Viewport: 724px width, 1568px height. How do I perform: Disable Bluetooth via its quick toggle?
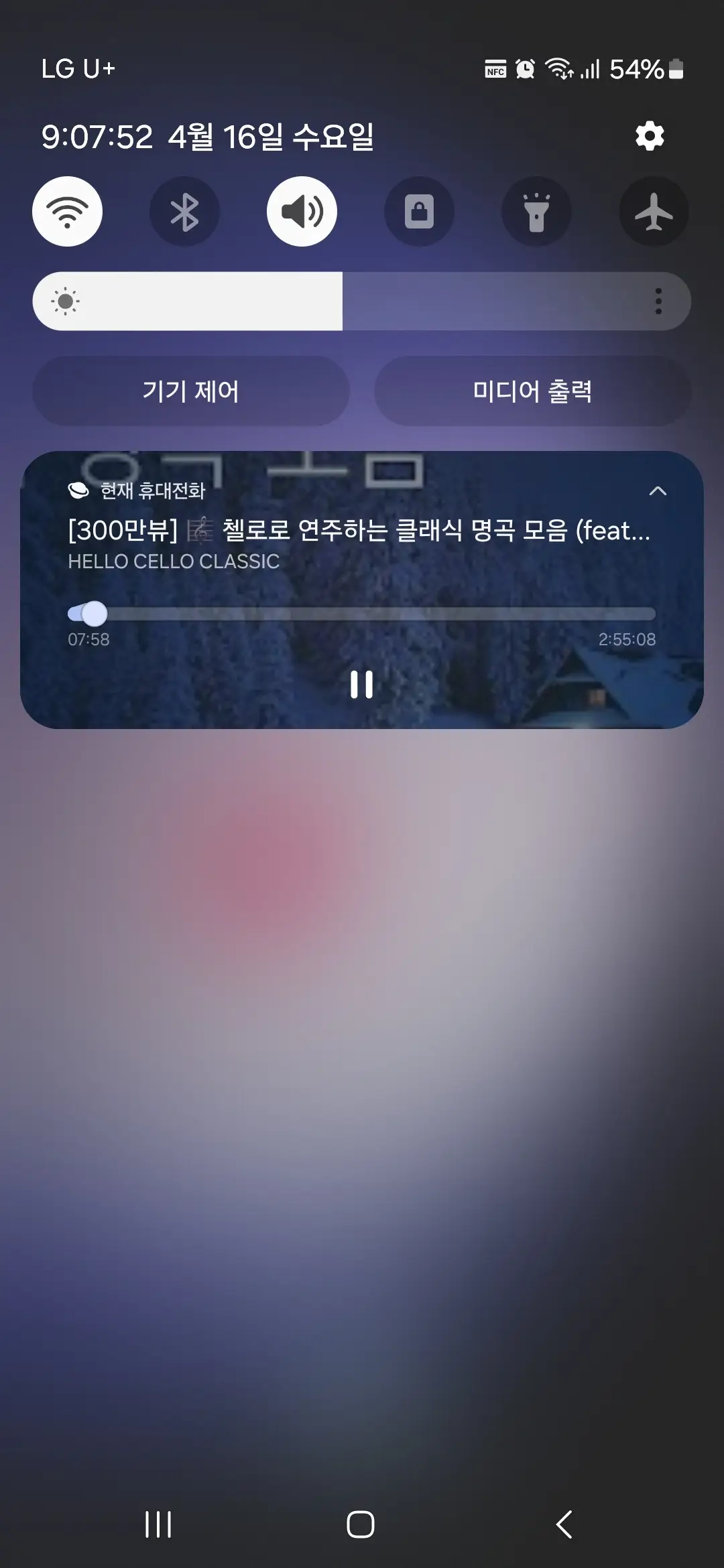184,211
